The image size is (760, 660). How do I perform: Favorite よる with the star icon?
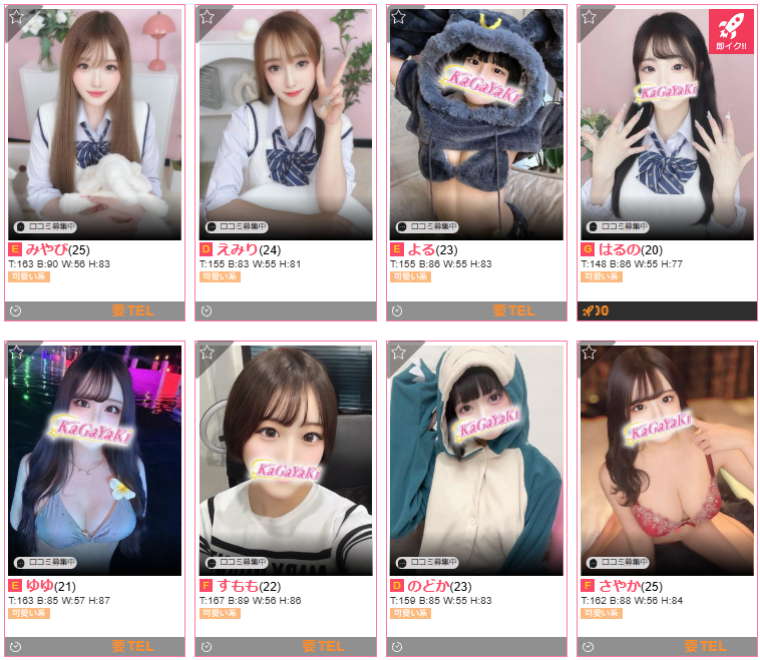398,17
